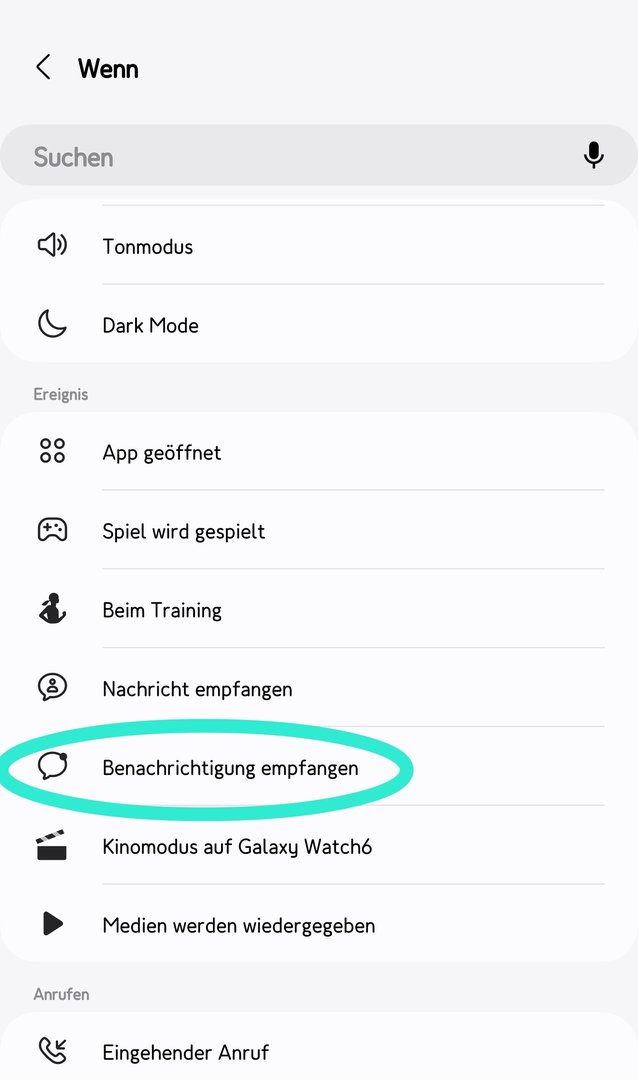Go back from the Wenn screen
This screenshot has height=1080, width=638.
pos(43,68)
